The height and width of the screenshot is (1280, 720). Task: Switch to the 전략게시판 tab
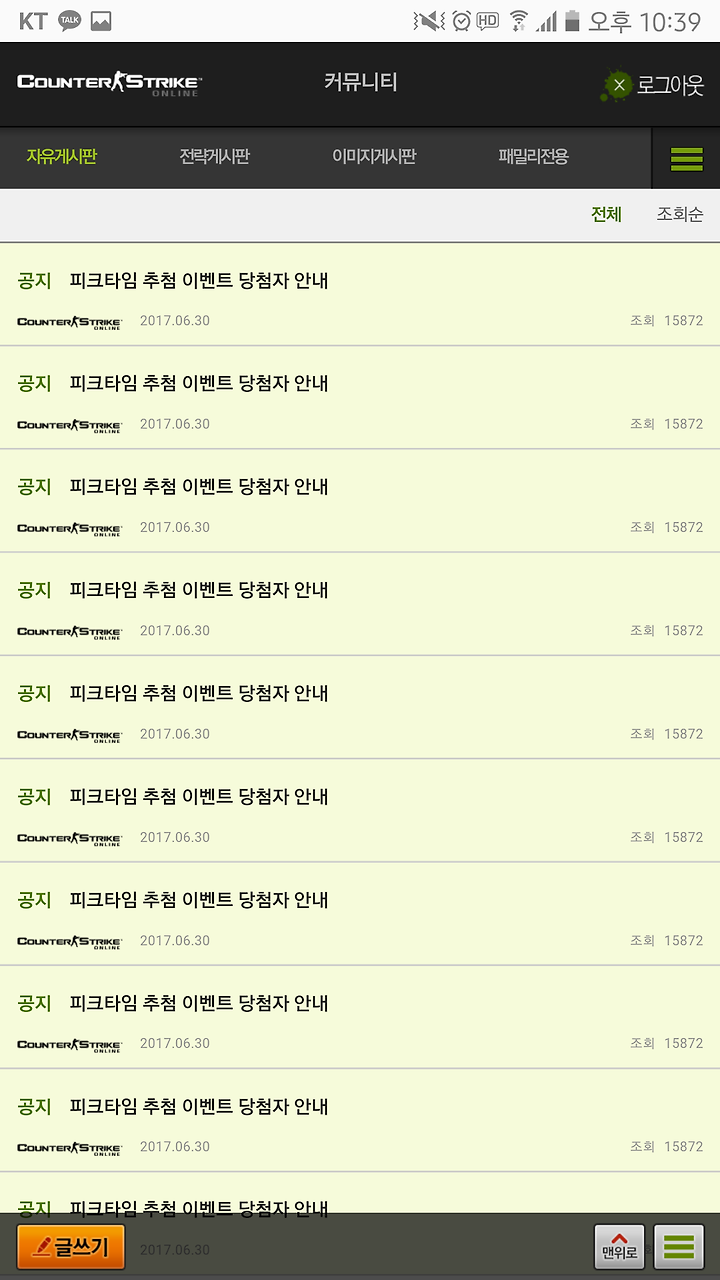coord(214,157)
